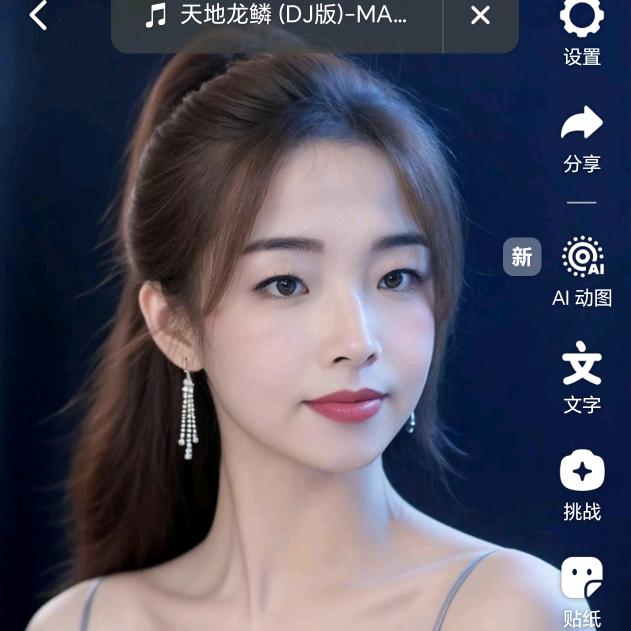Open 设置 settings gear
The height and width of the screenshot is (631, 631).
[582, 28]
